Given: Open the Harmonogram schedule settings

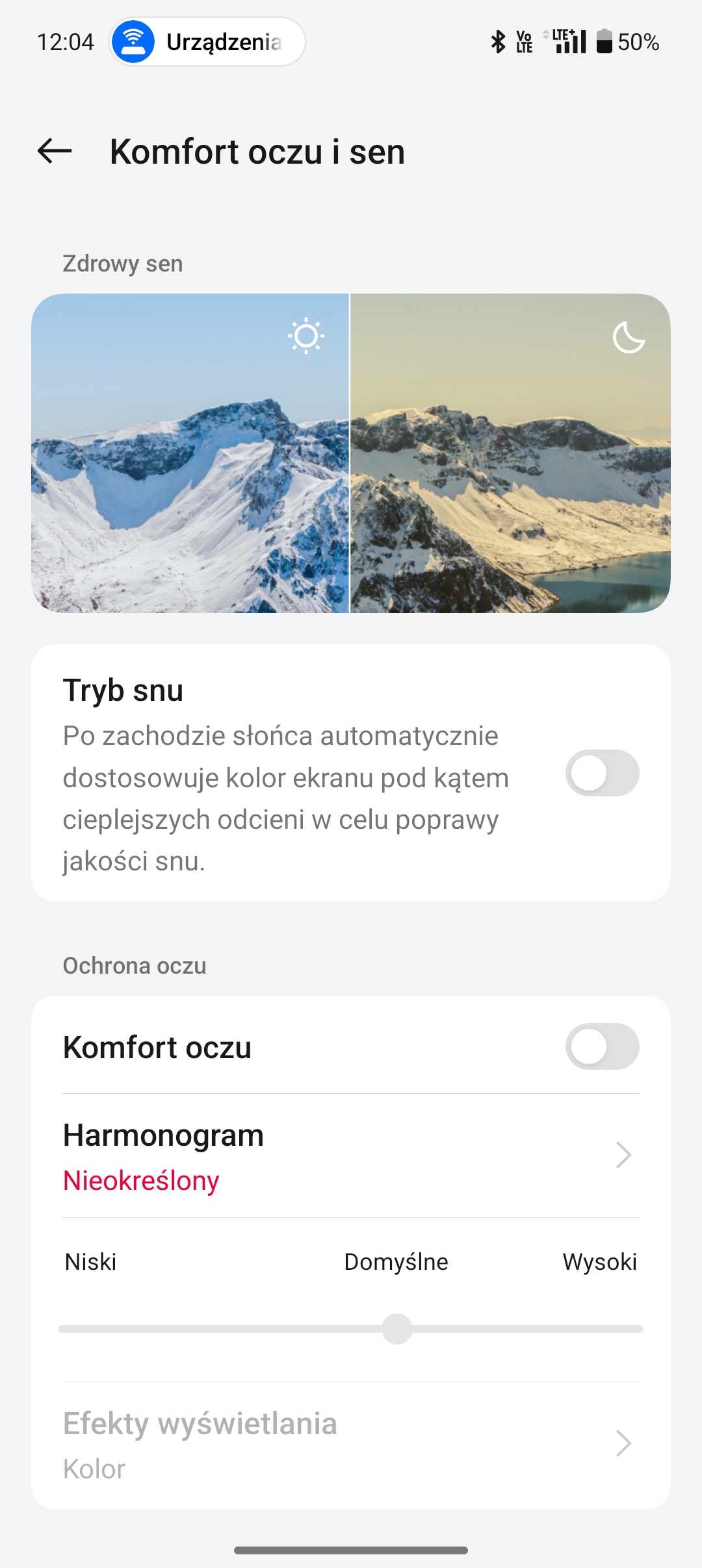Looking at the screenshot, I should pyautogui.click(x=351, y=1156).
